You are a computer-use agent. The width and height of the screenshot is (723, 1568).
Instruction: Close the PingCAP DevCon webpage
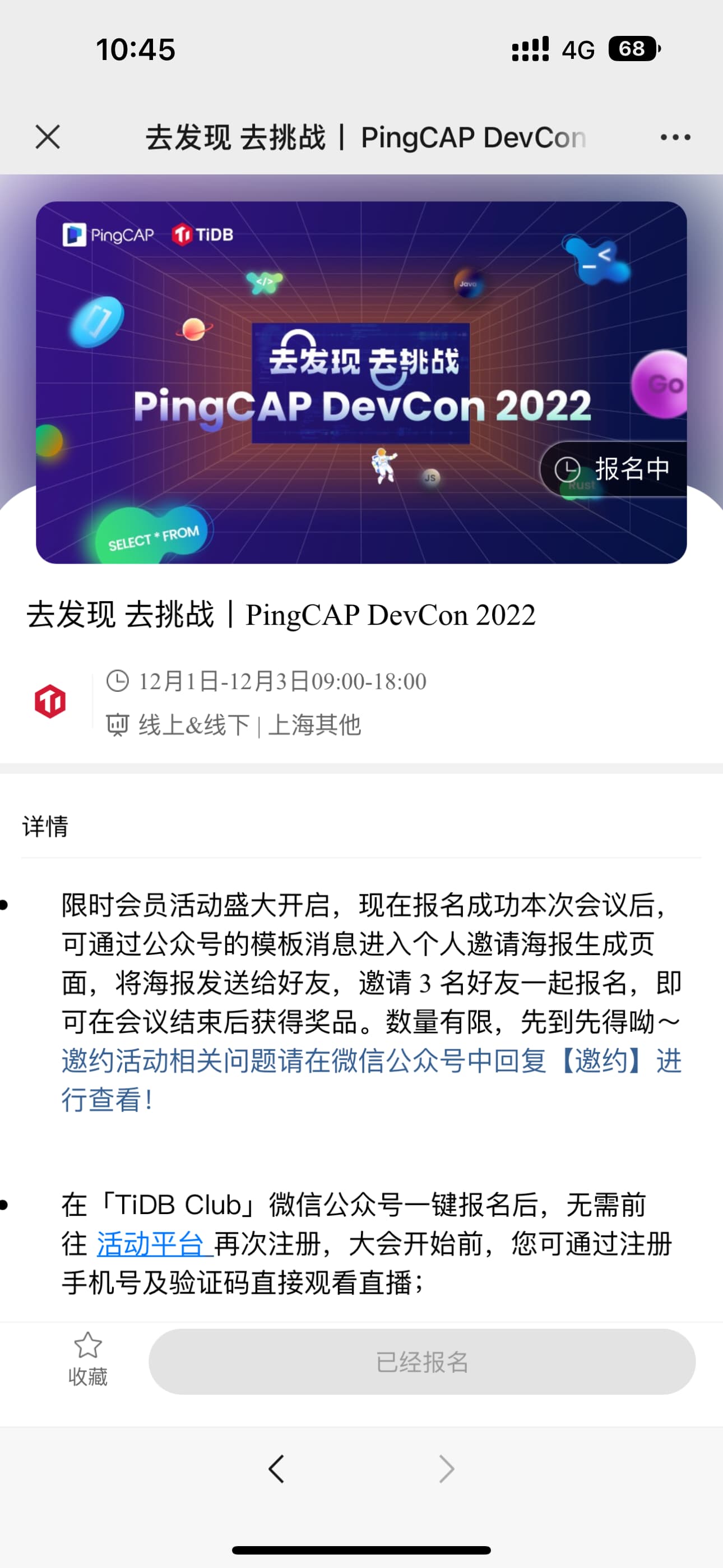click(x=48, y=137)
